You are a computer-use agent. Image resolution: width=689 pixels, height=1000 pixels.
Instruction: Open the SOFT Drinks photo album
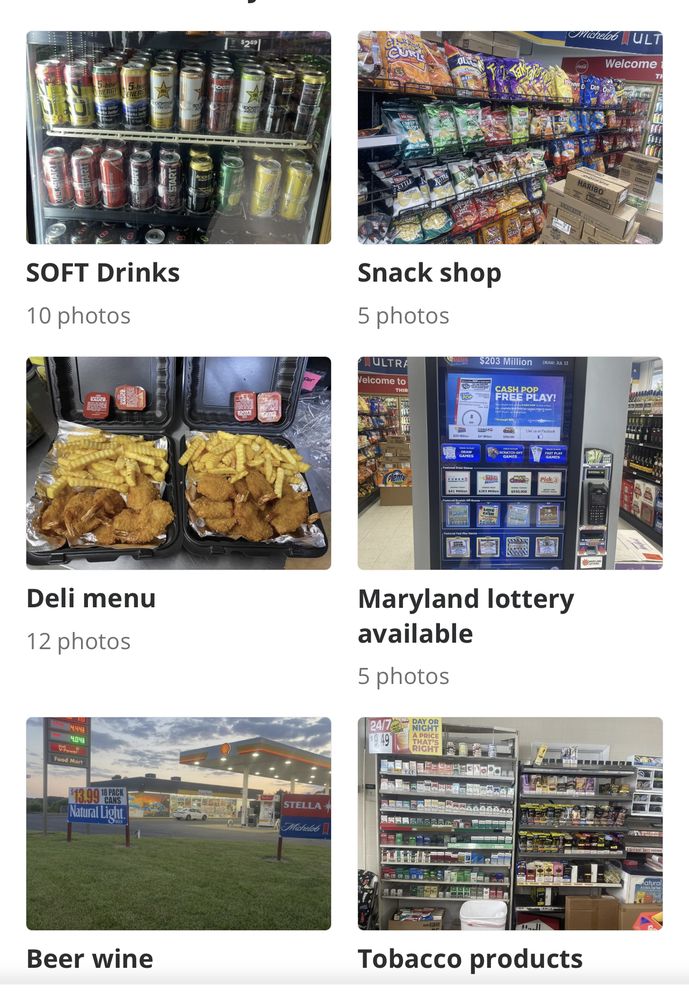178,138
